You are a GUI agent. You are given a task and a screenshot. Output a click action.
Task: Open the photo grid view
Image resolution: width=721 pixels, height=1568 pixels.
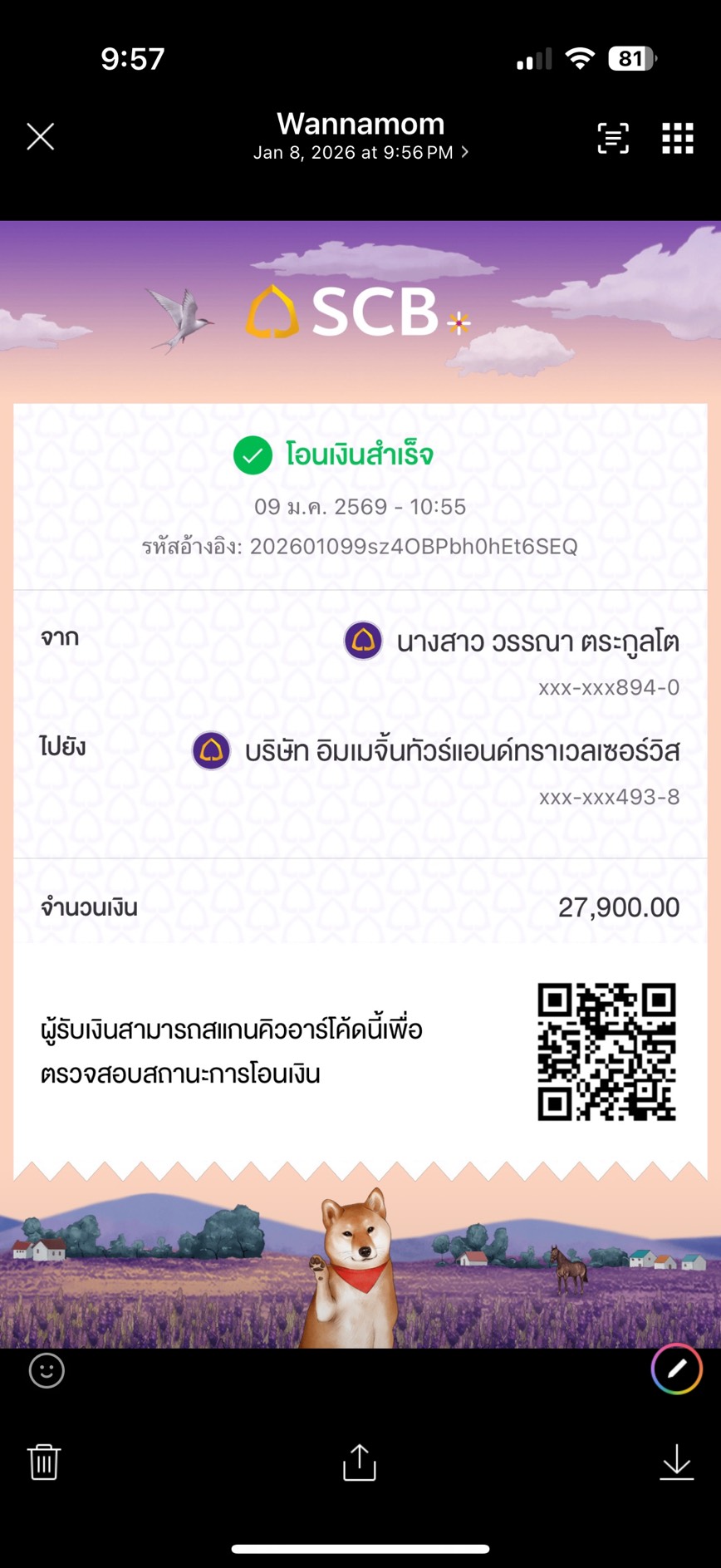678,138
